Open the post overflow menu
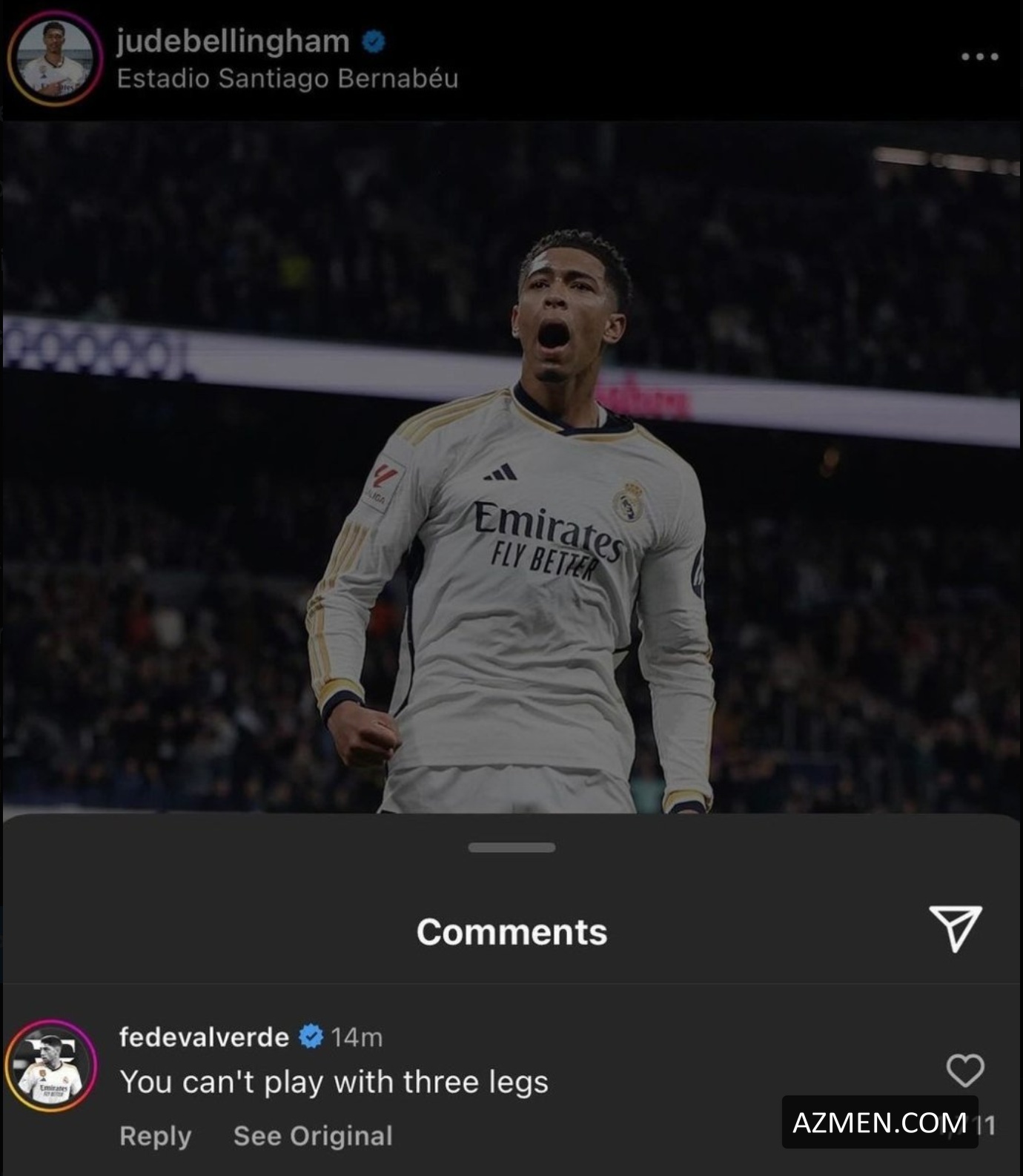 (979, 56)
